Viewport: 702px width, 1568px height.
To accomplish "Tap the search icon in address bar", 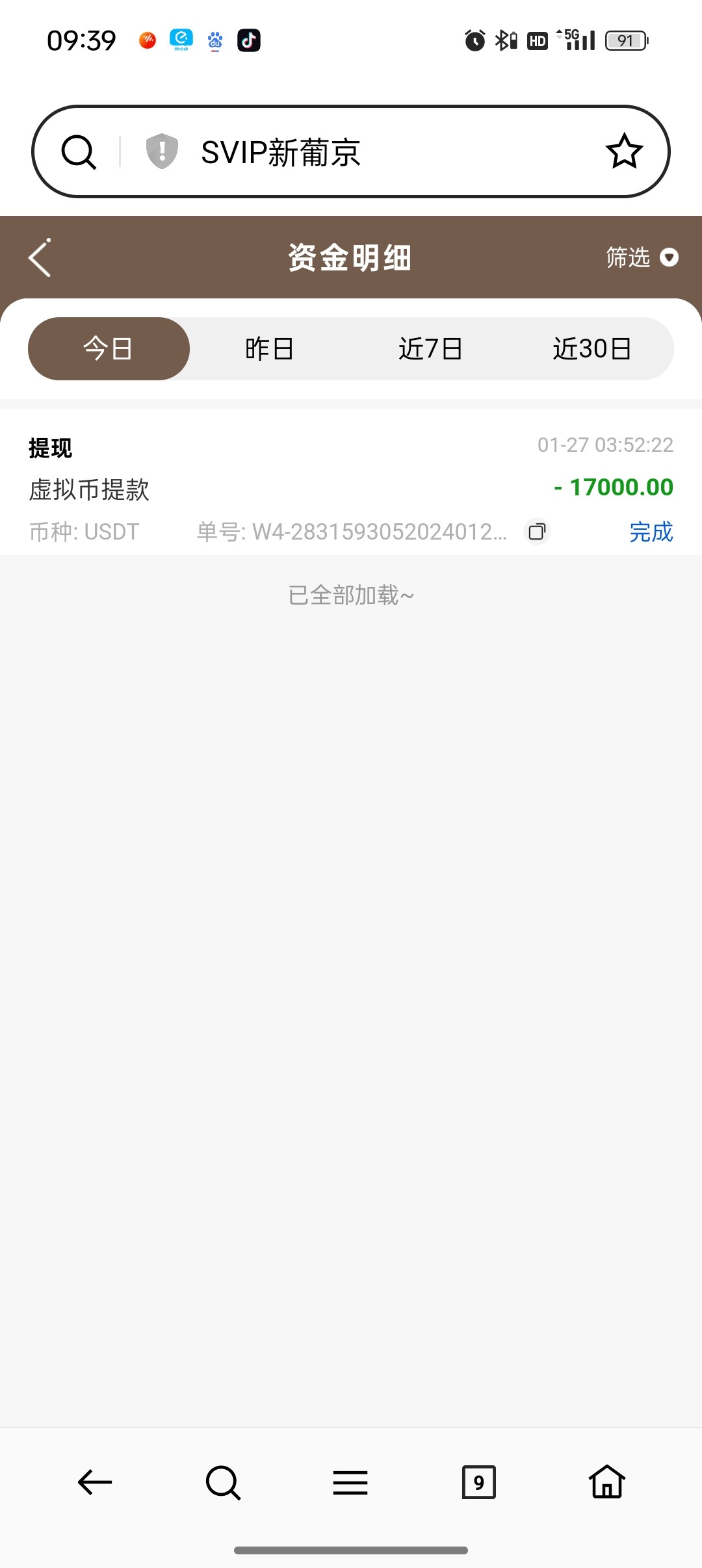I will point(79,152).
